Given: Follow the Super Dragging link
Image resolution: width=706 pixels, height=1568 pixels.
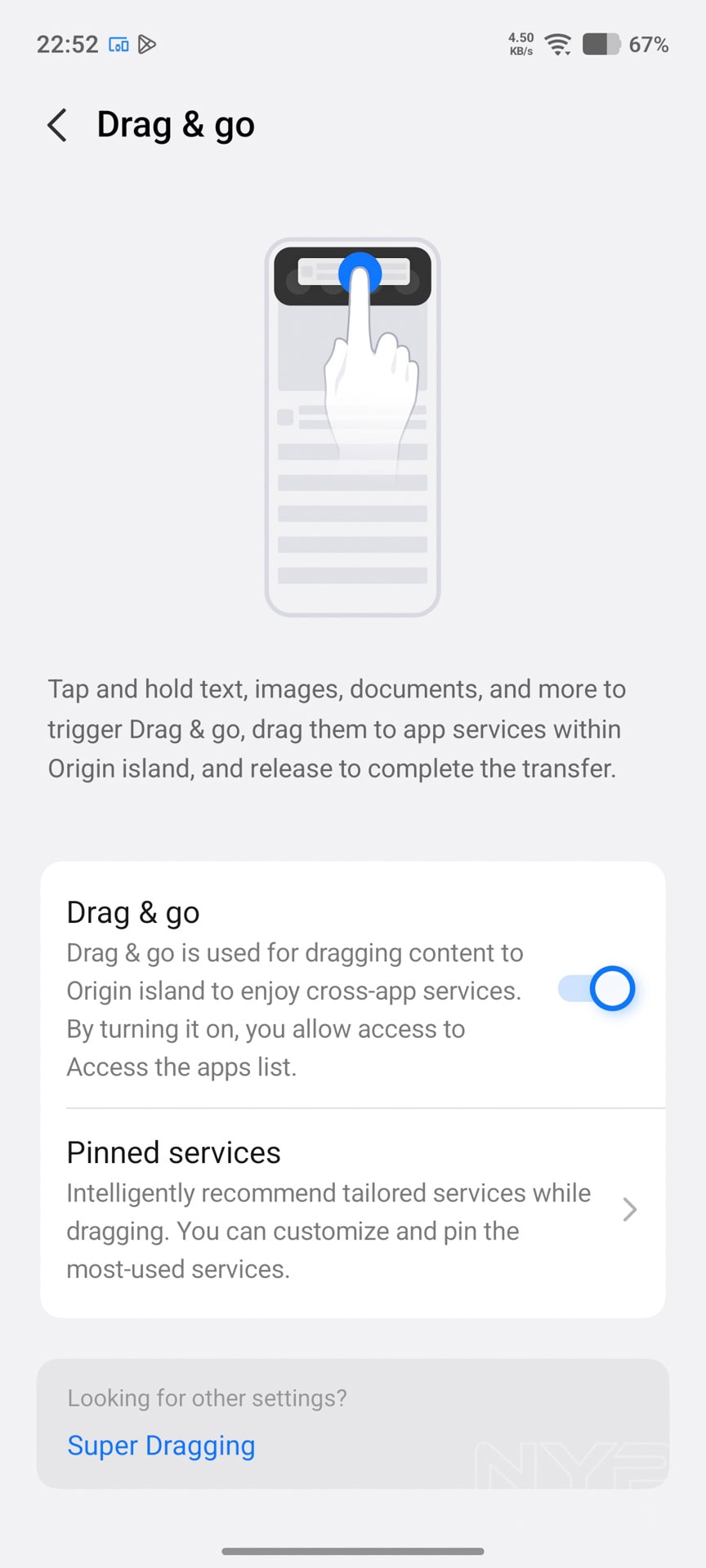Looking at the screenshot, I should pyautogui.click(x=161, y=1445).
